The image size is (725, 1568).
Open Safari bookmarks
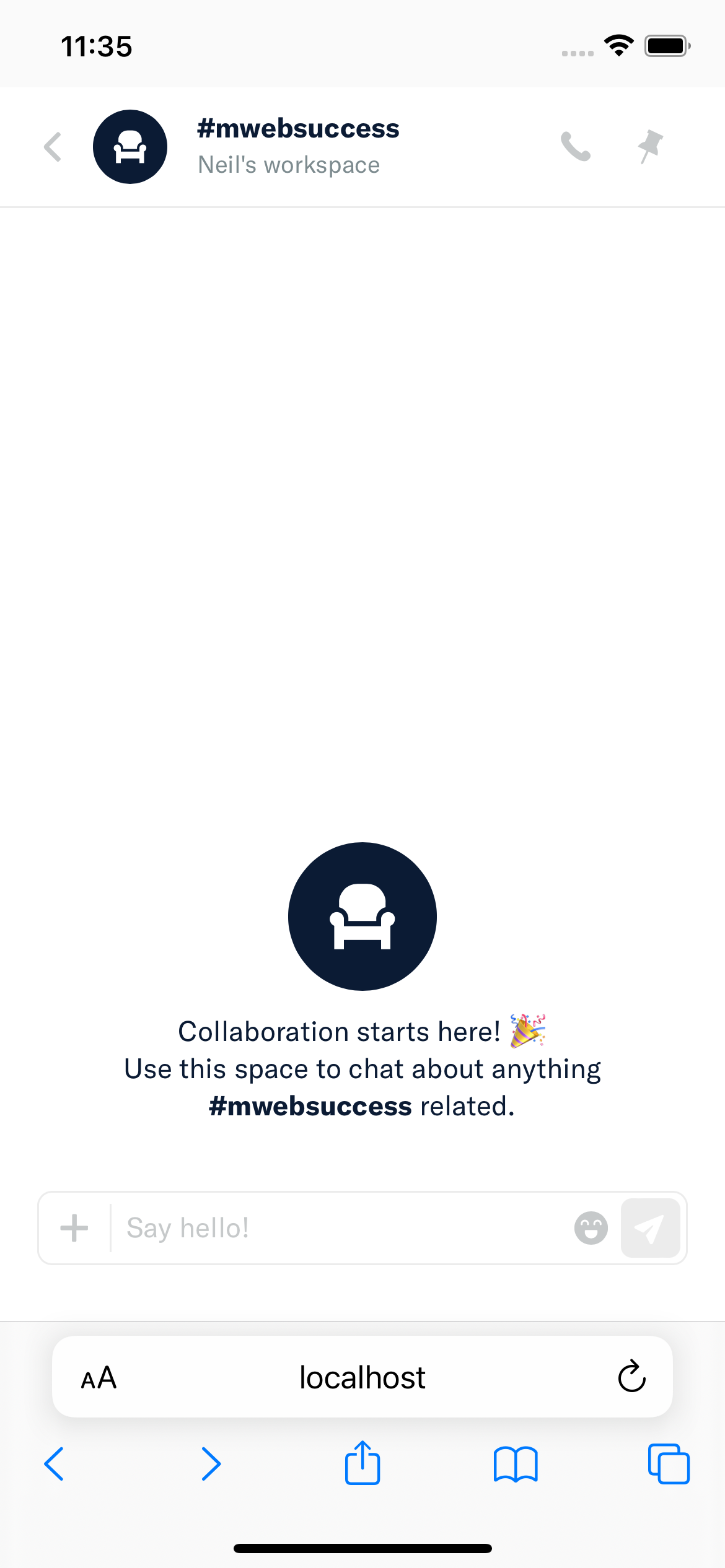tap(516, 1465)
